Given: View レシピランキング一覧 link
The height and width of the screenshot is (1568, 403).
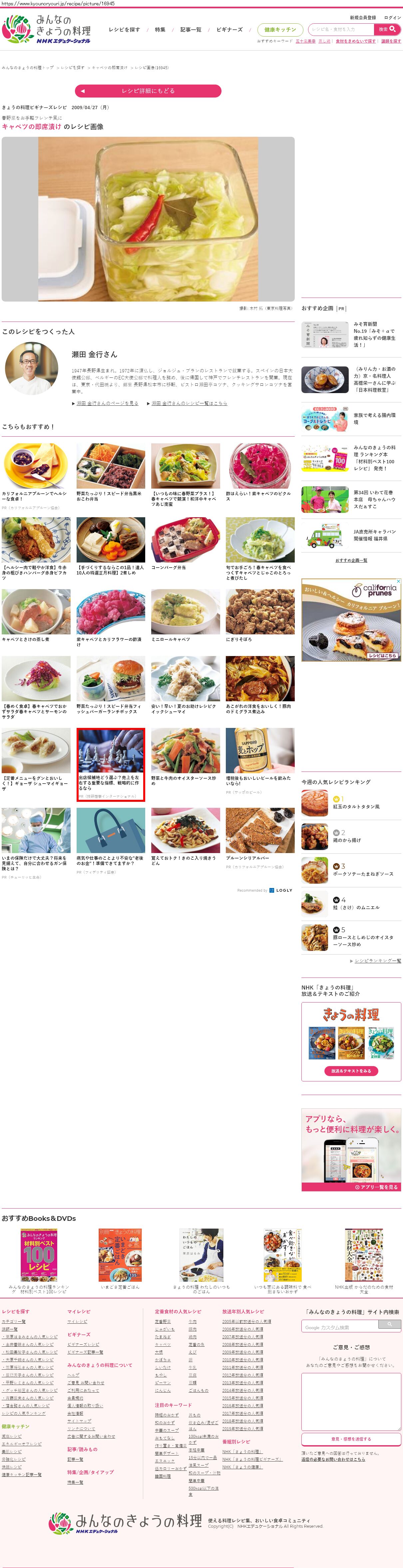Looking at the screenshot, I should [x=377, y=961].
